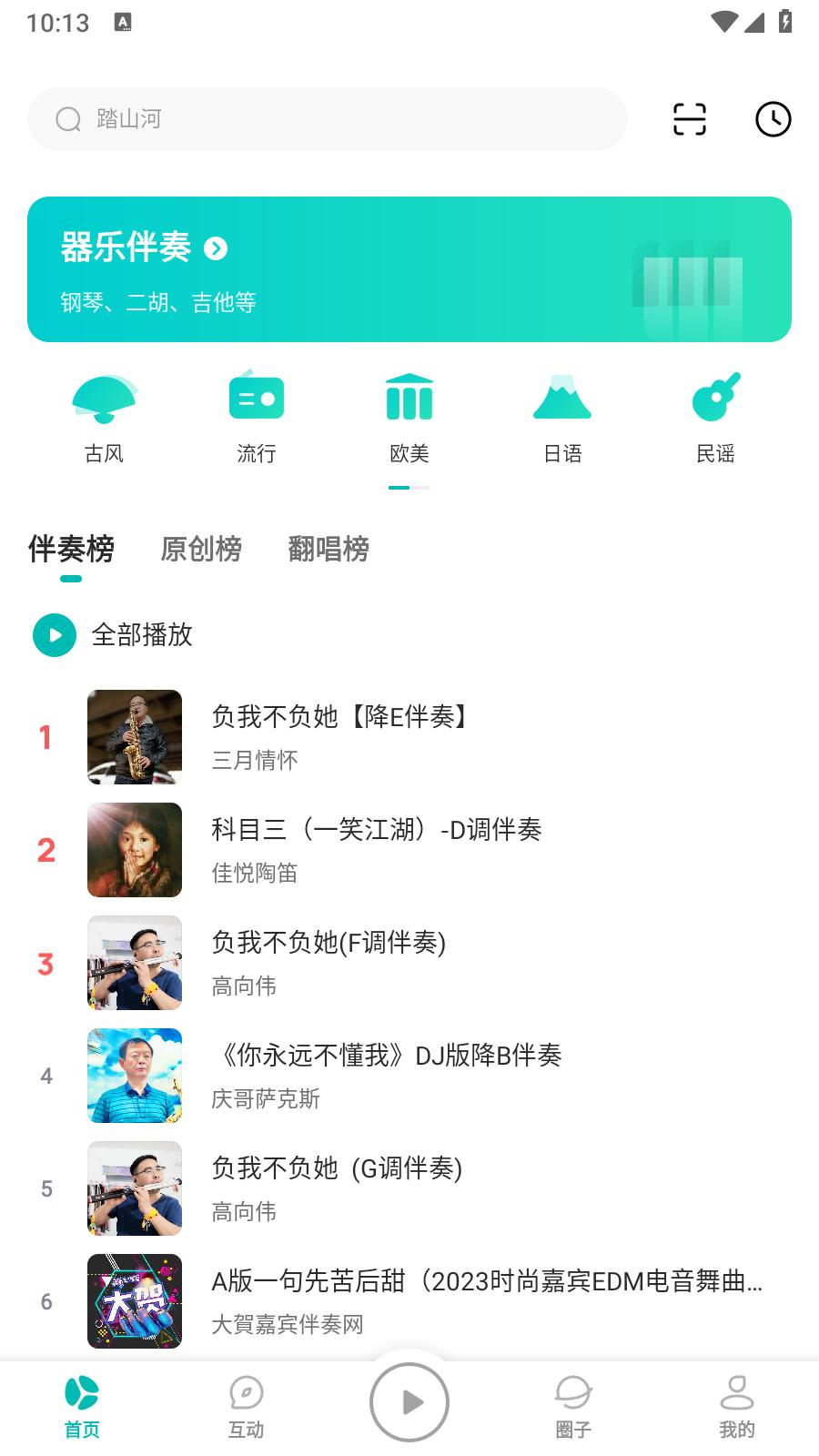Open the recent history clock icon
Image resolution: width=819 pixels, height=1456 pixels.
[773, 119]
